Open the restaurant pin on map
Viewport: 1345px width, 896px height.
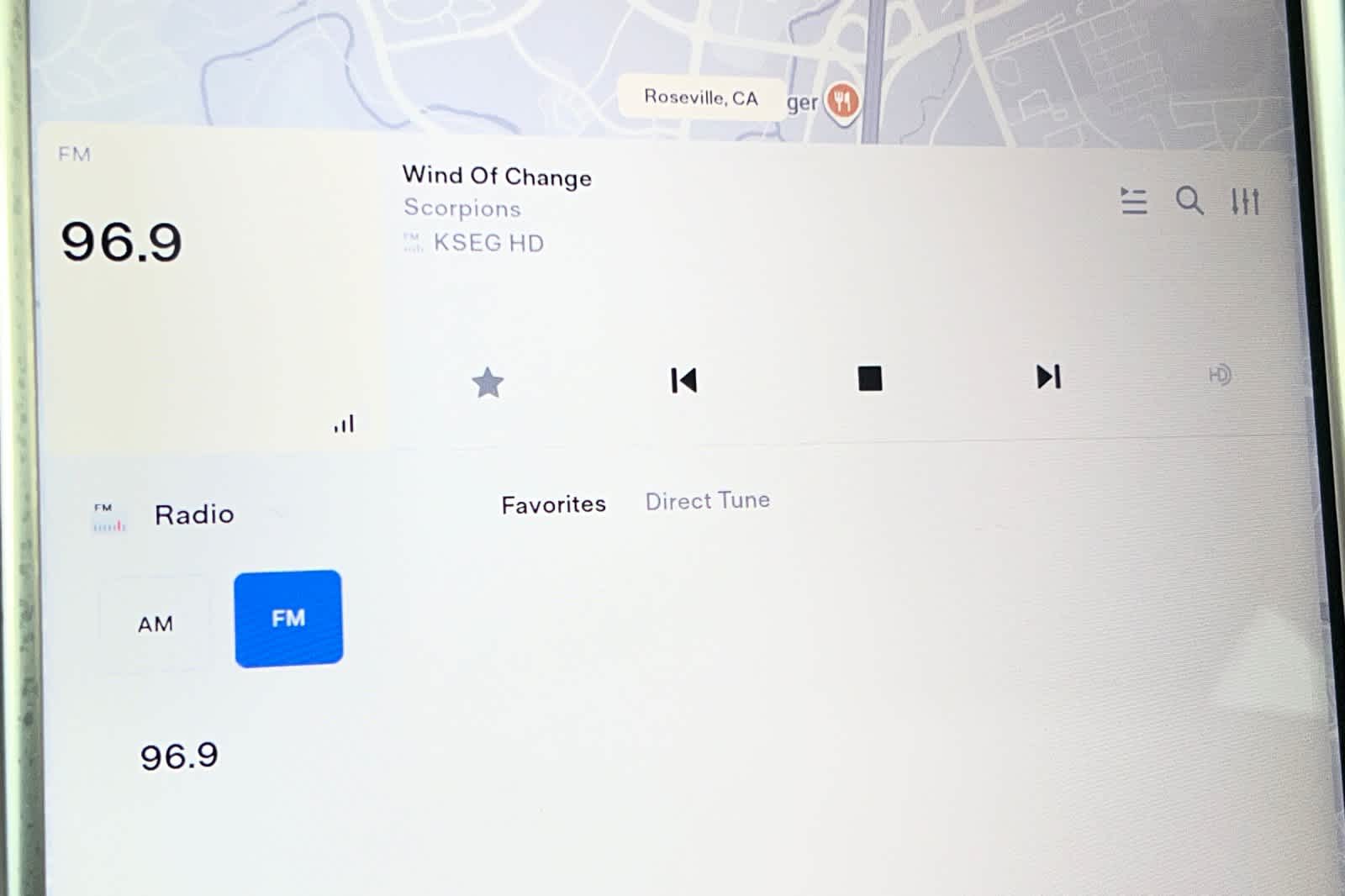[x=841, y=102]
